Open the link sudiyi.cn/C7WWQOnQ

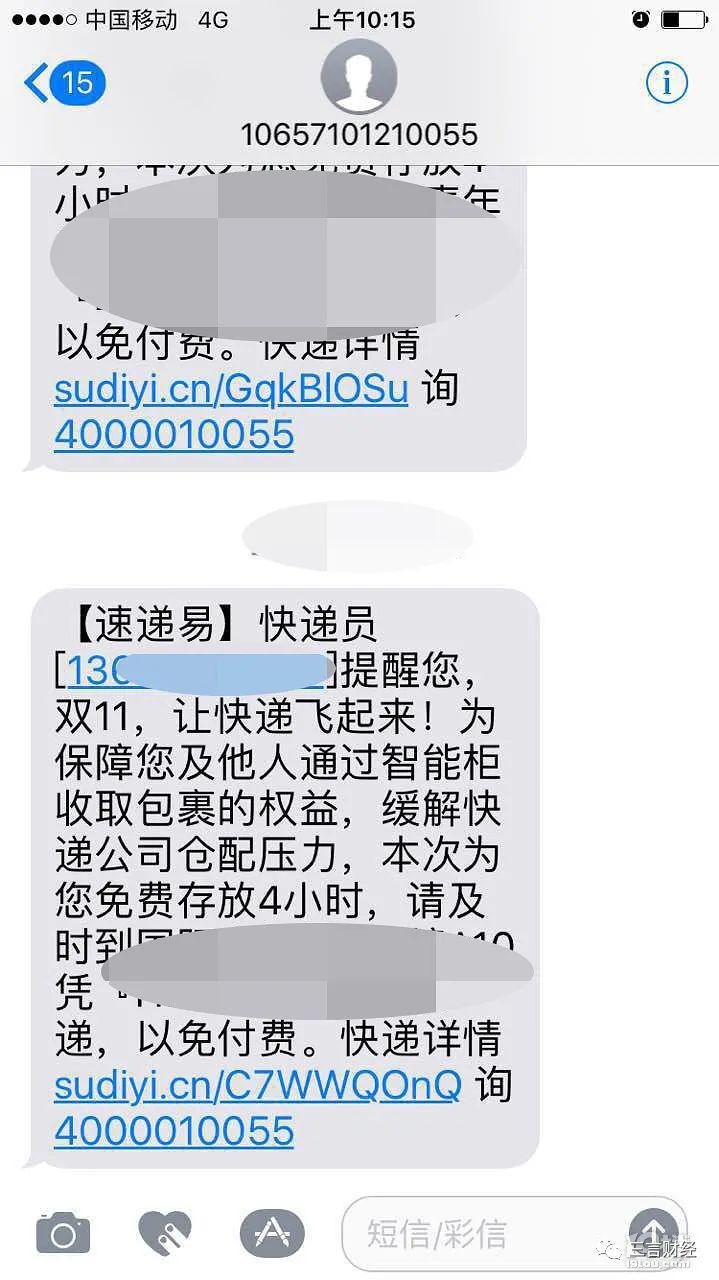tap(257, 1084)
